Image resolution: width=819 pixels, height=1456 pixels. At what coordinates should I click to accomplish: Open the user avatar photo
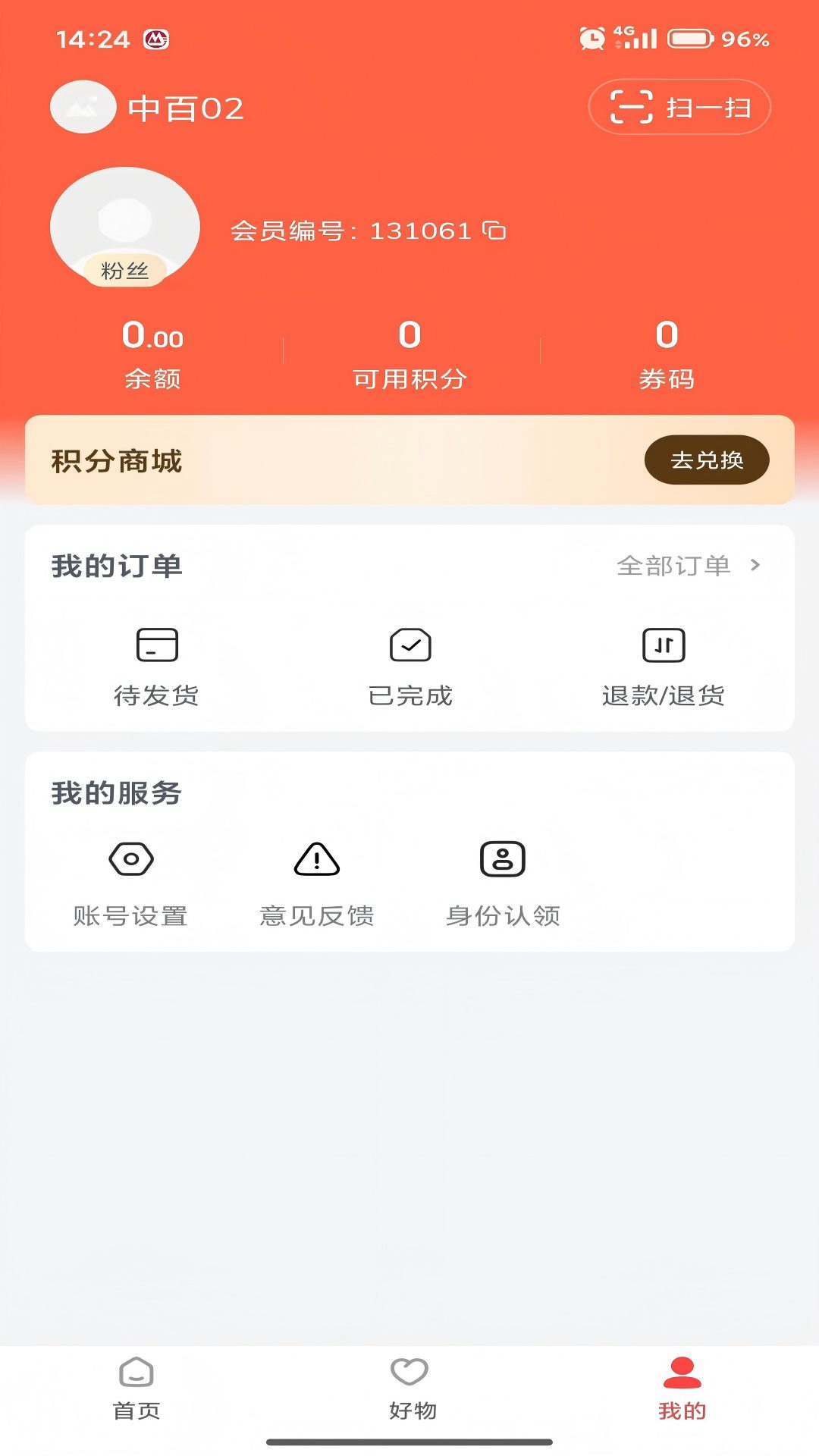pyautogui.click(x=125, y=220)
